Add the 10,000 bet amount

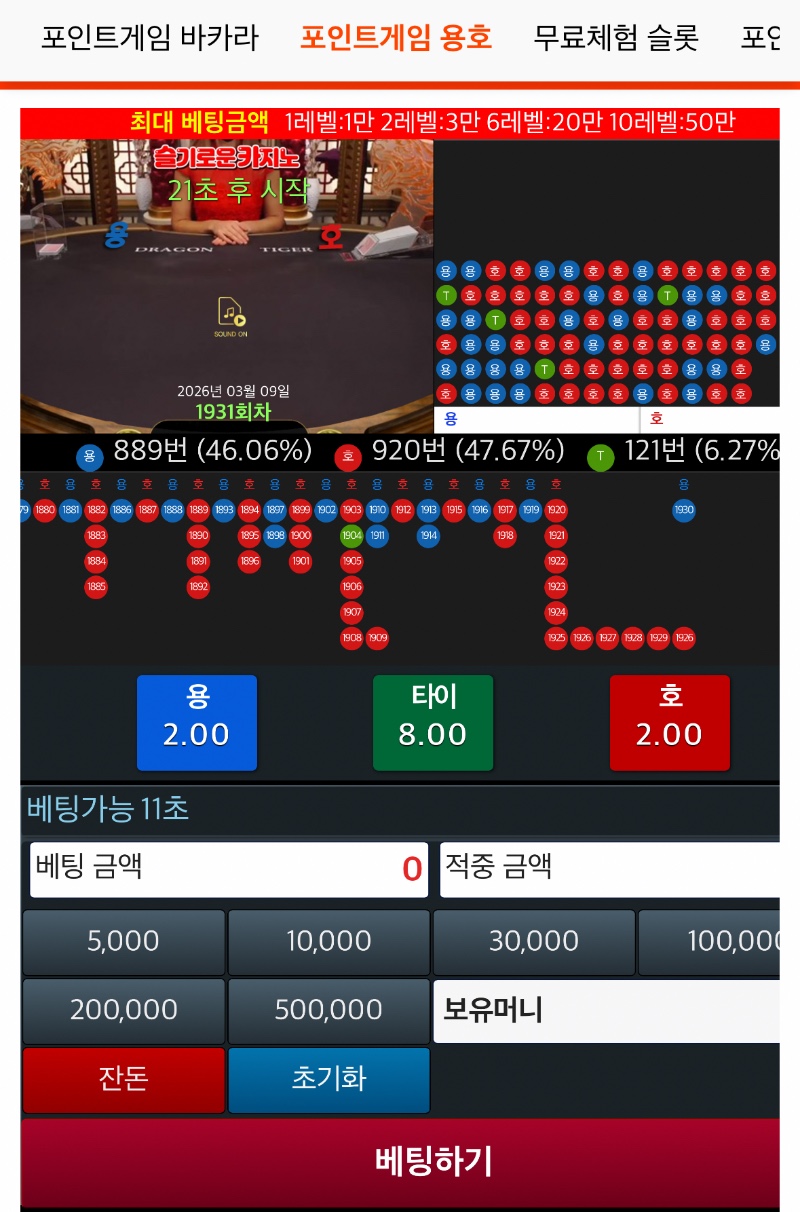pyautogui.click(x=329, y=942)
